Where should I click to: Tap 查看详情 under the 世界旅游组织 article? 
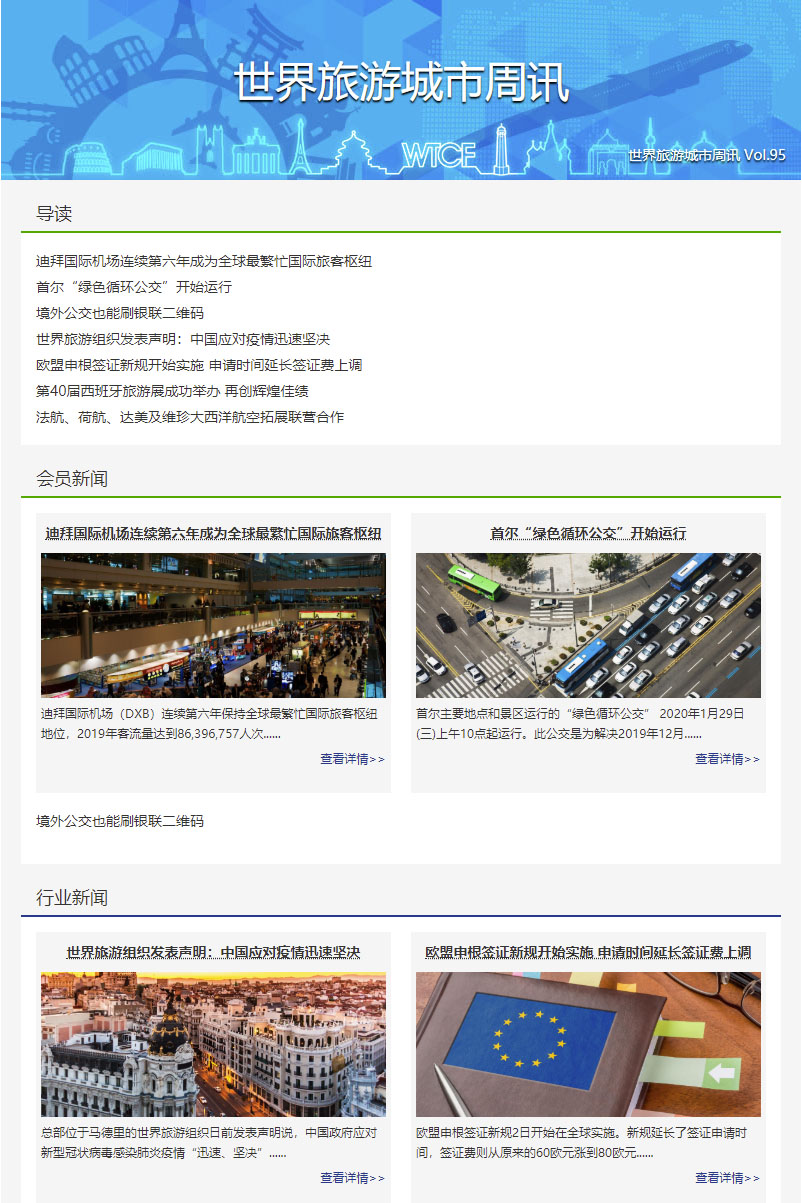pyautogui.click(x=352, y=1178)
